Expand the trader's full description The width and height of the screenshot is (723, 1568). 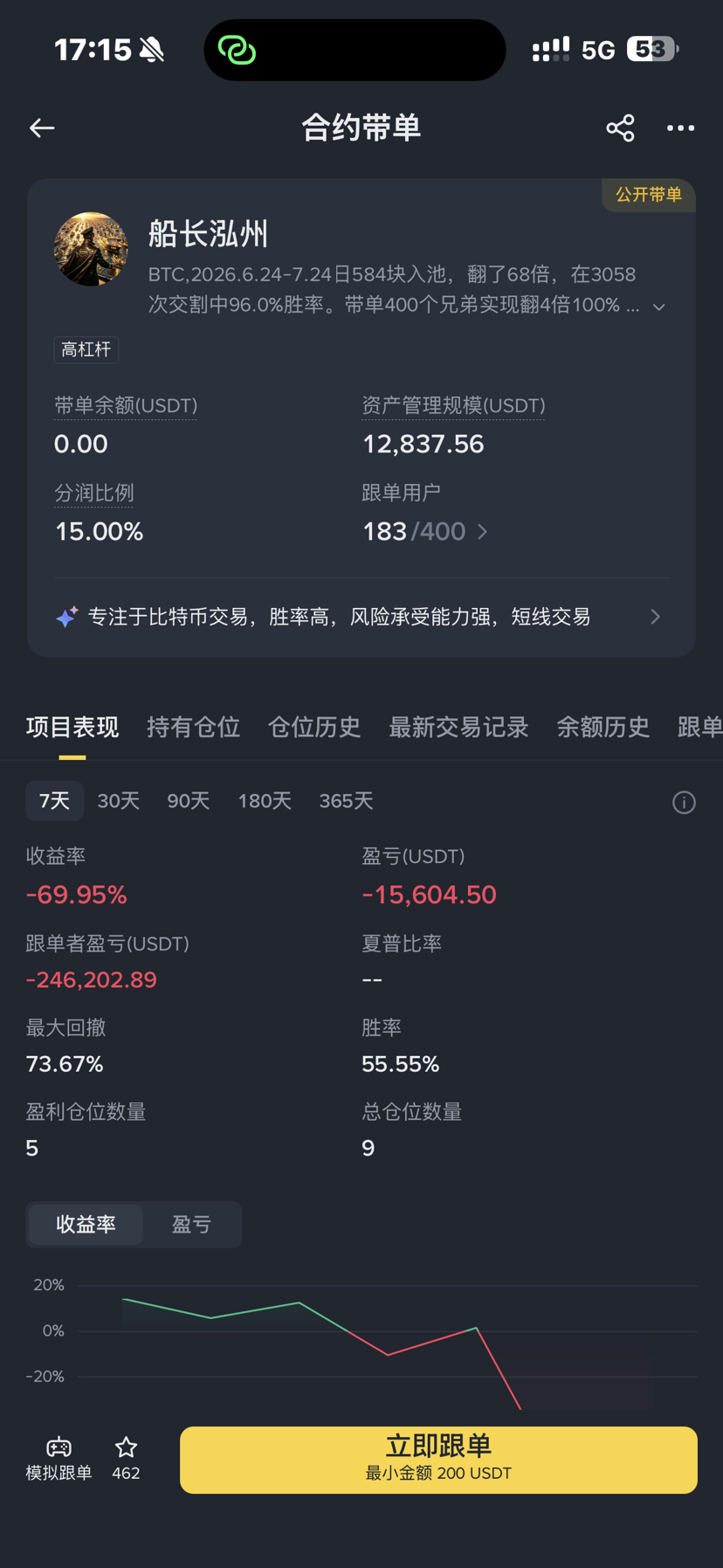(x=659, y=307)
